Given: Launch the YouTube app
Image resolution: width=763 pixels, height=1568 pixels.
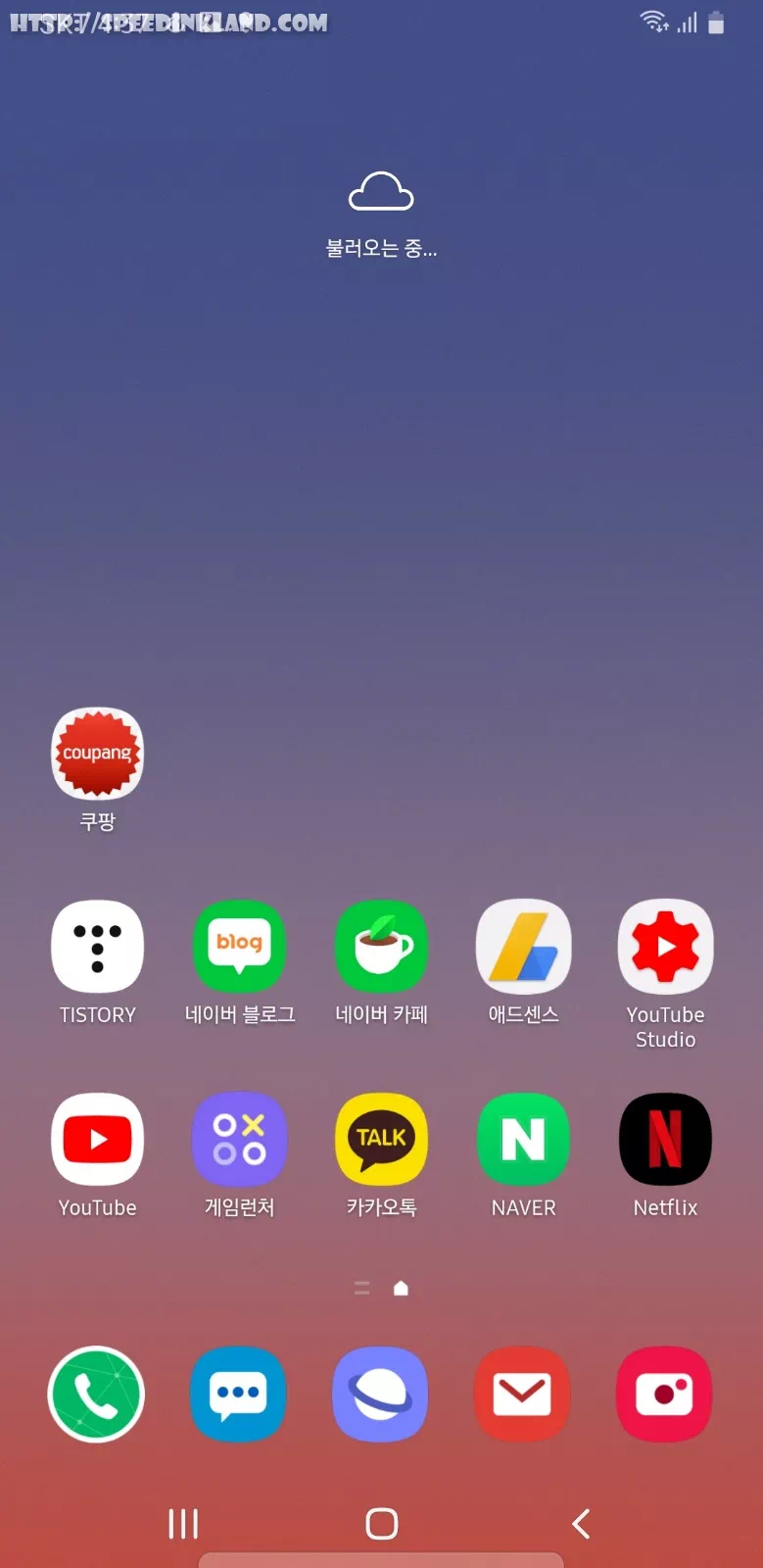Looking at the screenshot, I should pyautogui.click(x=97, y=1140).
